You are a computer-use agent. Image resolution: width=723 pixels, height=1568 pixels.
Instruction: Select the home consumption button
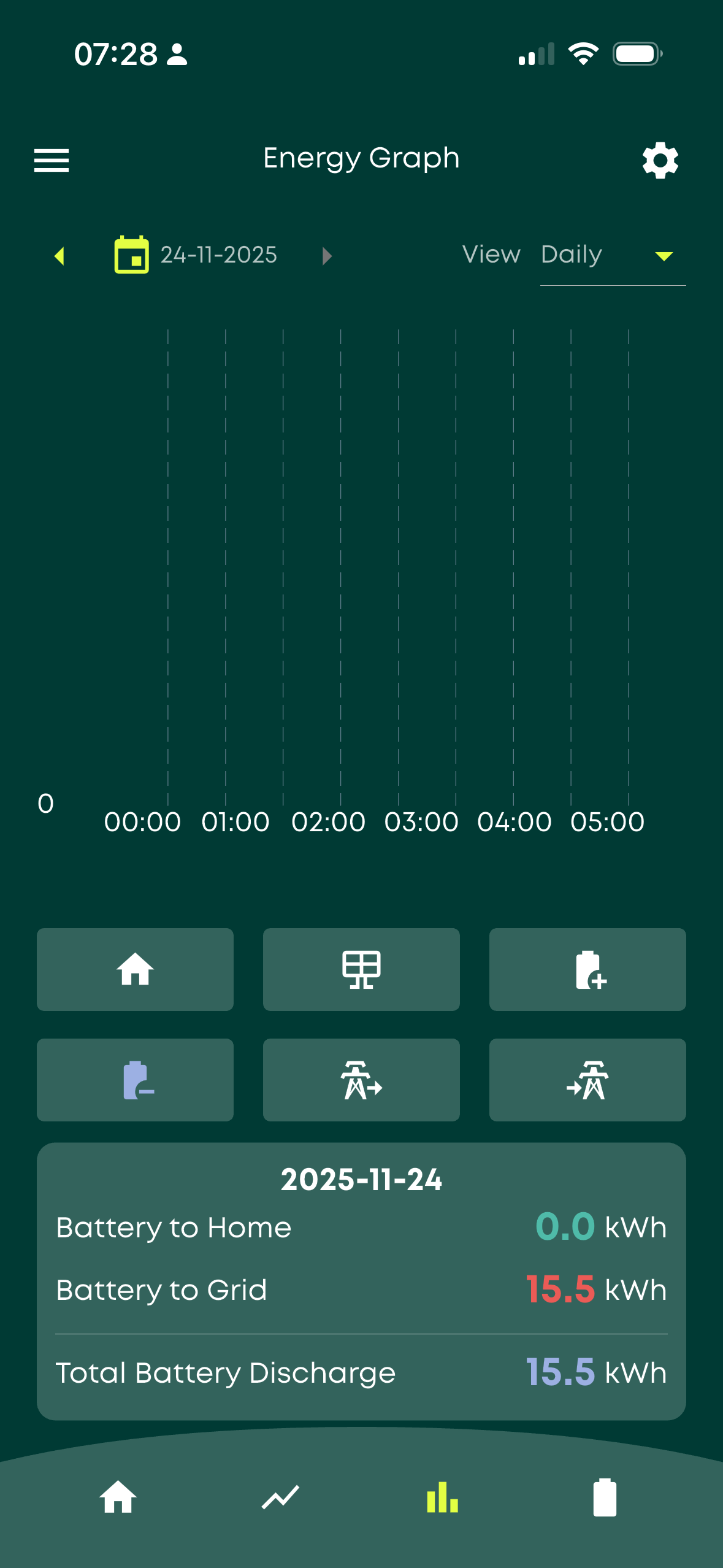pos(135,969)
